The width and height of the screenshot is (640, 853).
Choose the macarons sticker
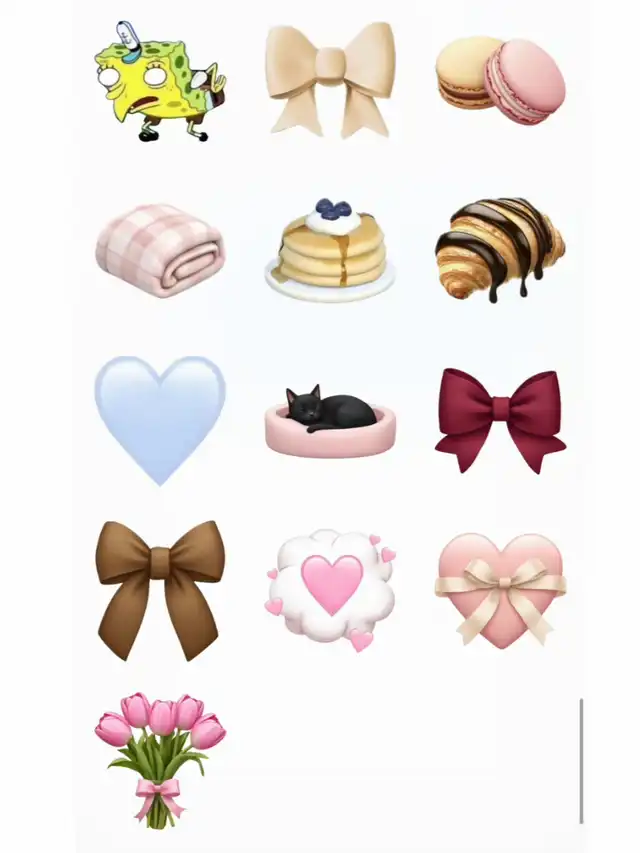pos(500,78)
